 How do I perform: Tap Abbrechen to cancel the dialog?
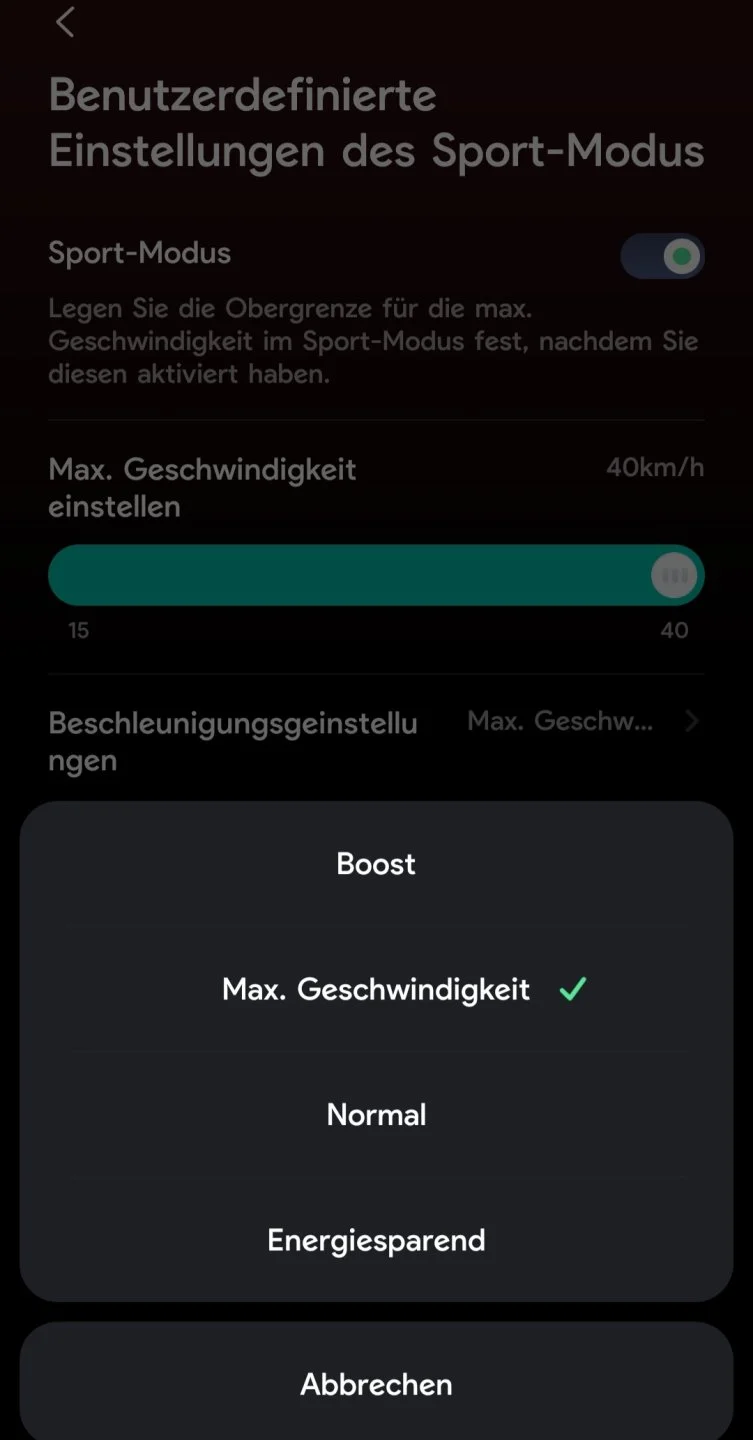pos(376,1384)
